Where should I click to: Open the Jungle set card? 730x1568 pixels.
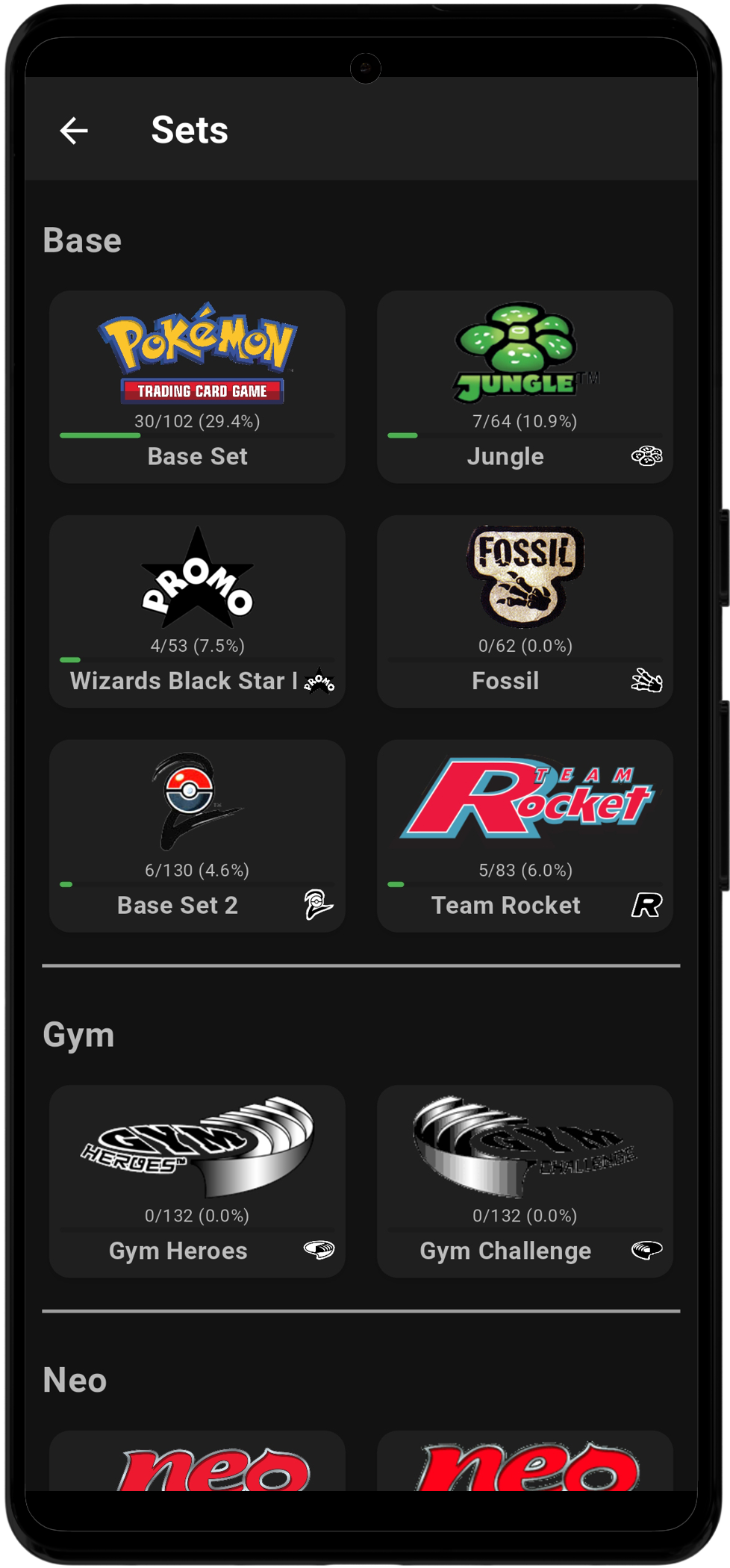click(525, 387)
